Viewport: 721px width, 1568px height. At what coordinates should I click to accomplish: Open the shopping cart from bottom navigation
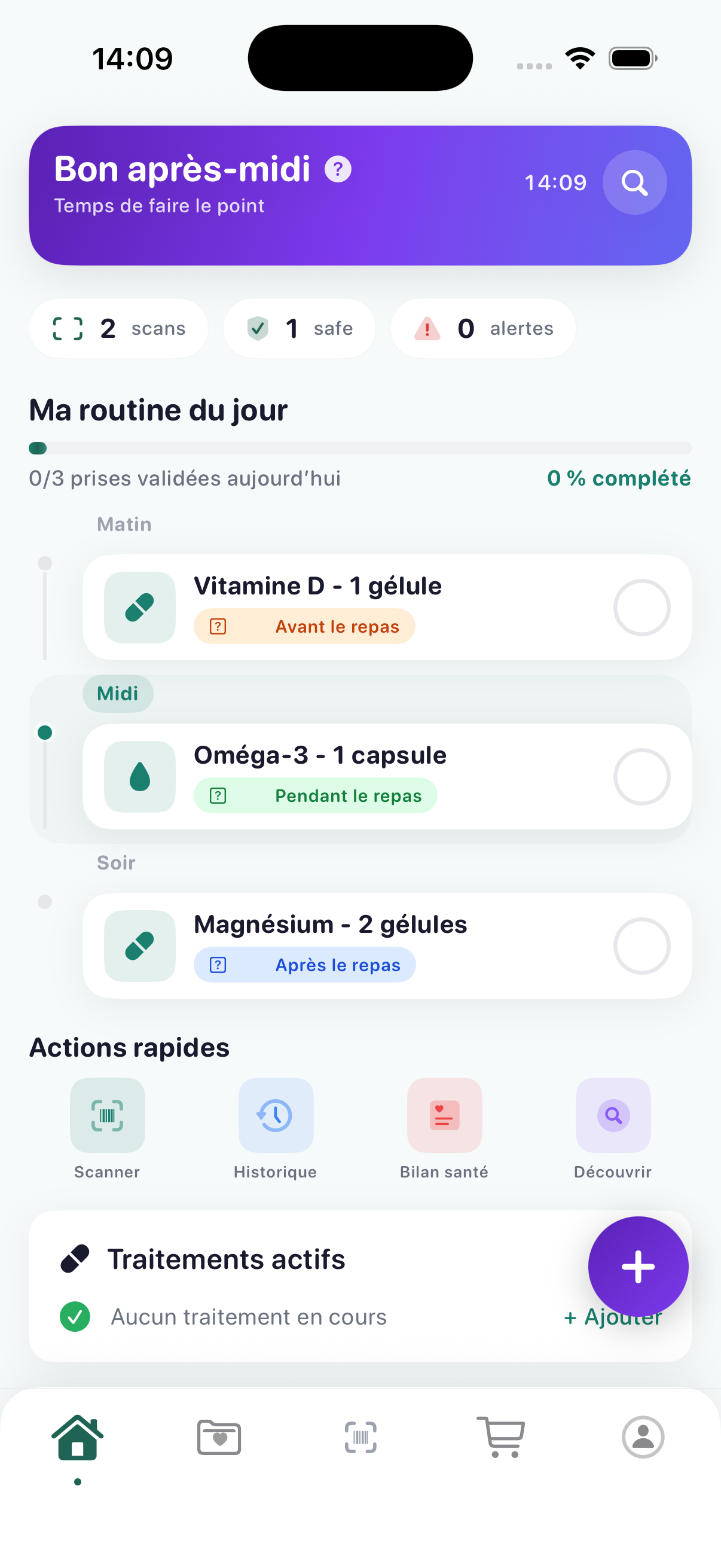[x=502, y=1437]
